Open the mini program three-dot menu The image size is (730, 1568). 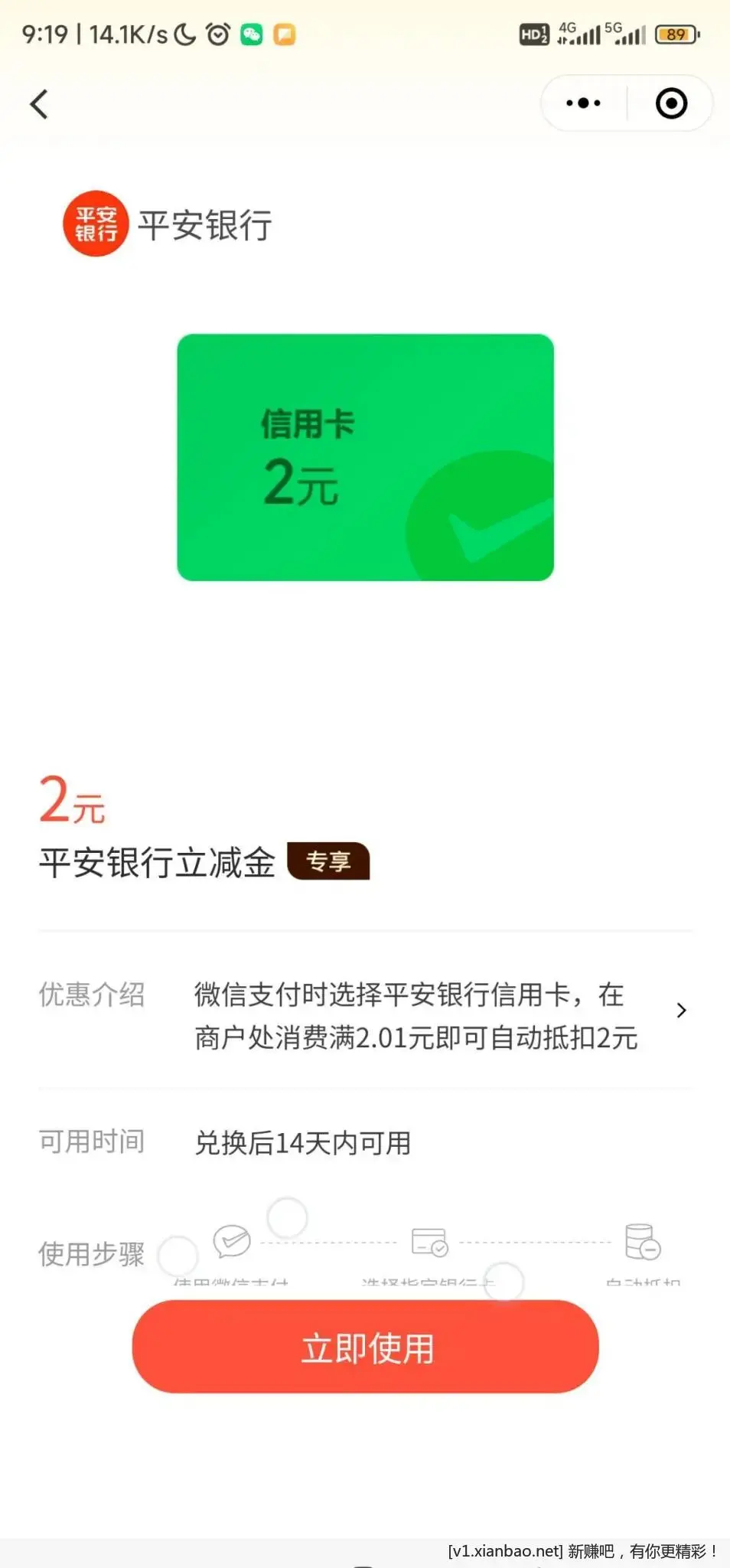point(583,103)
